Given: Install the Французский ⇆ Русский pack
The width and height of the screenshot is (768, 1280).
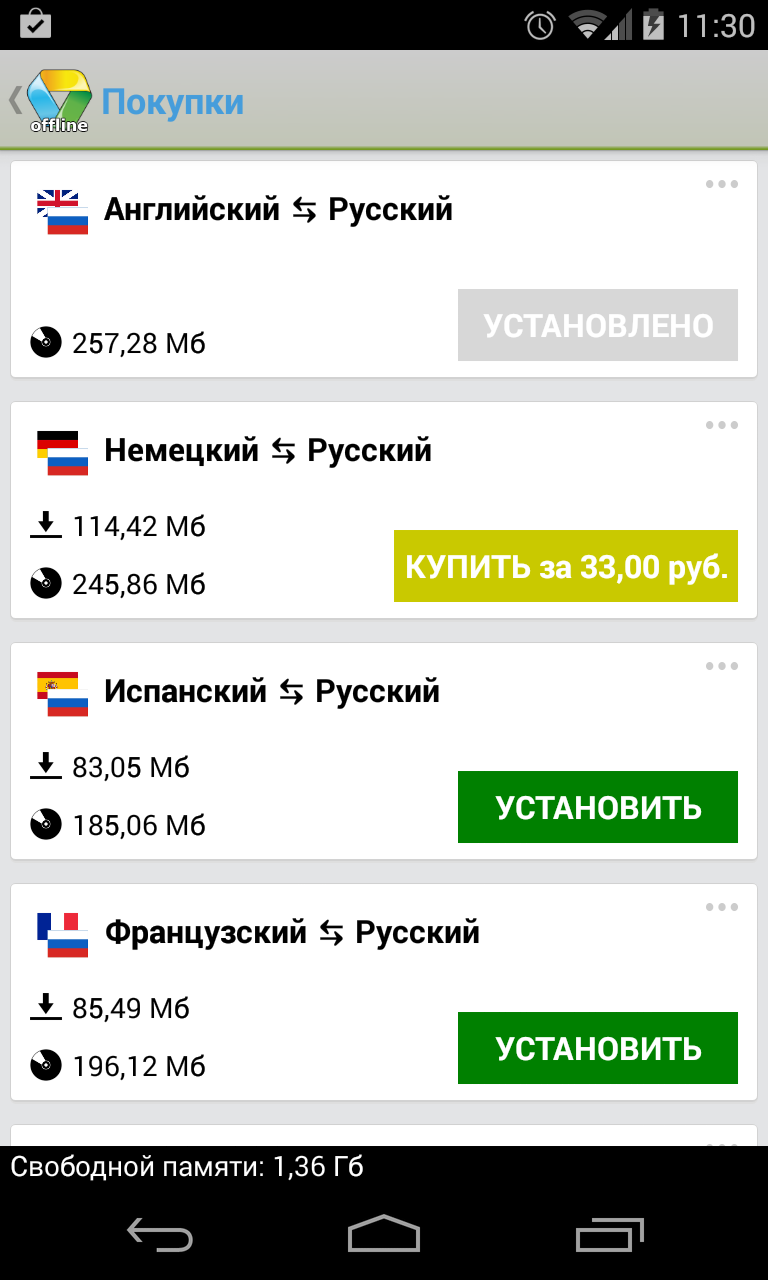Looking at the screenshot, I should (598, 1048).
